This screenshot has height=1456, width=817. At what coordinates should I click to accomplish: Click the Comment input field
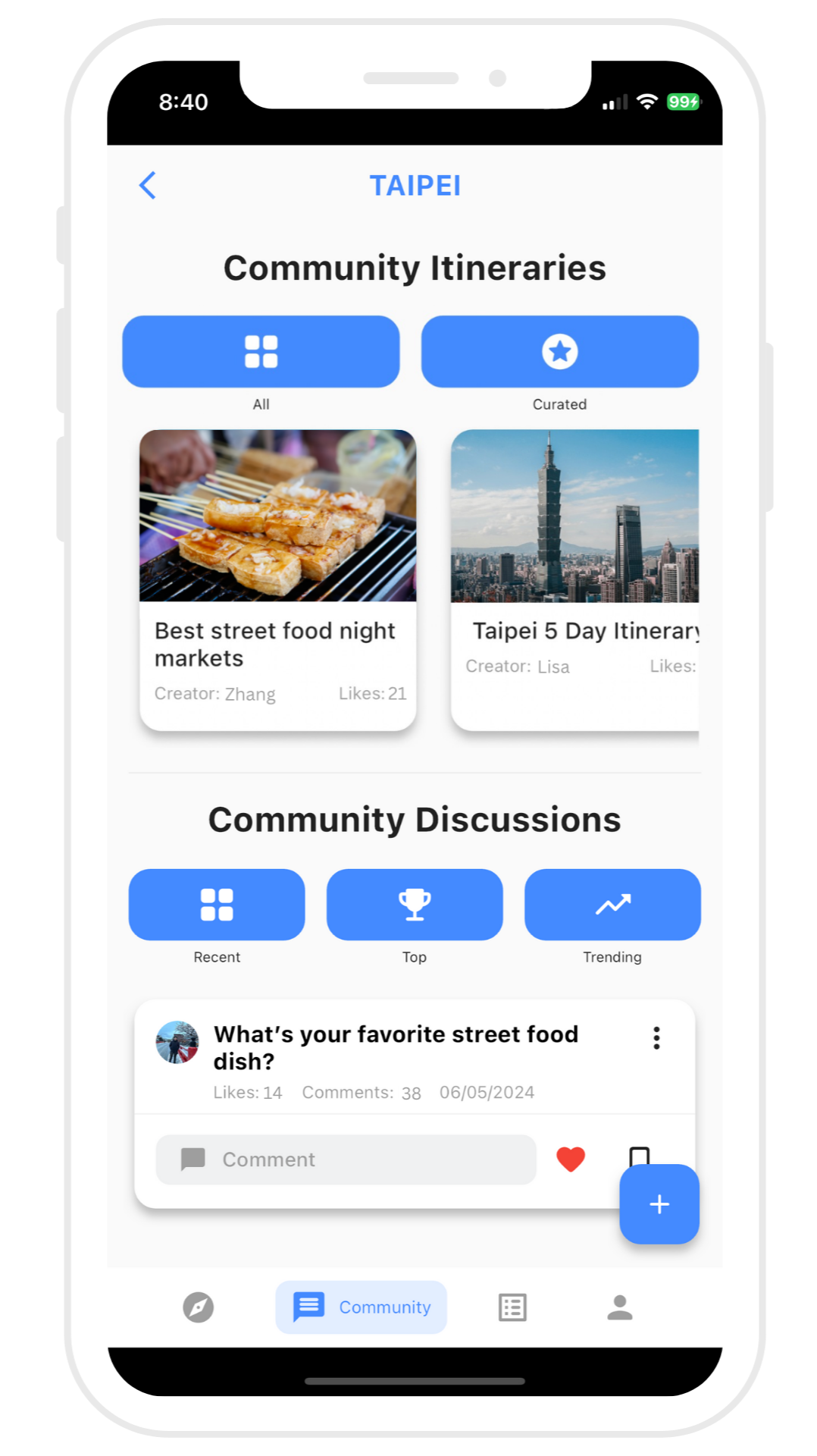(345, 1159)
